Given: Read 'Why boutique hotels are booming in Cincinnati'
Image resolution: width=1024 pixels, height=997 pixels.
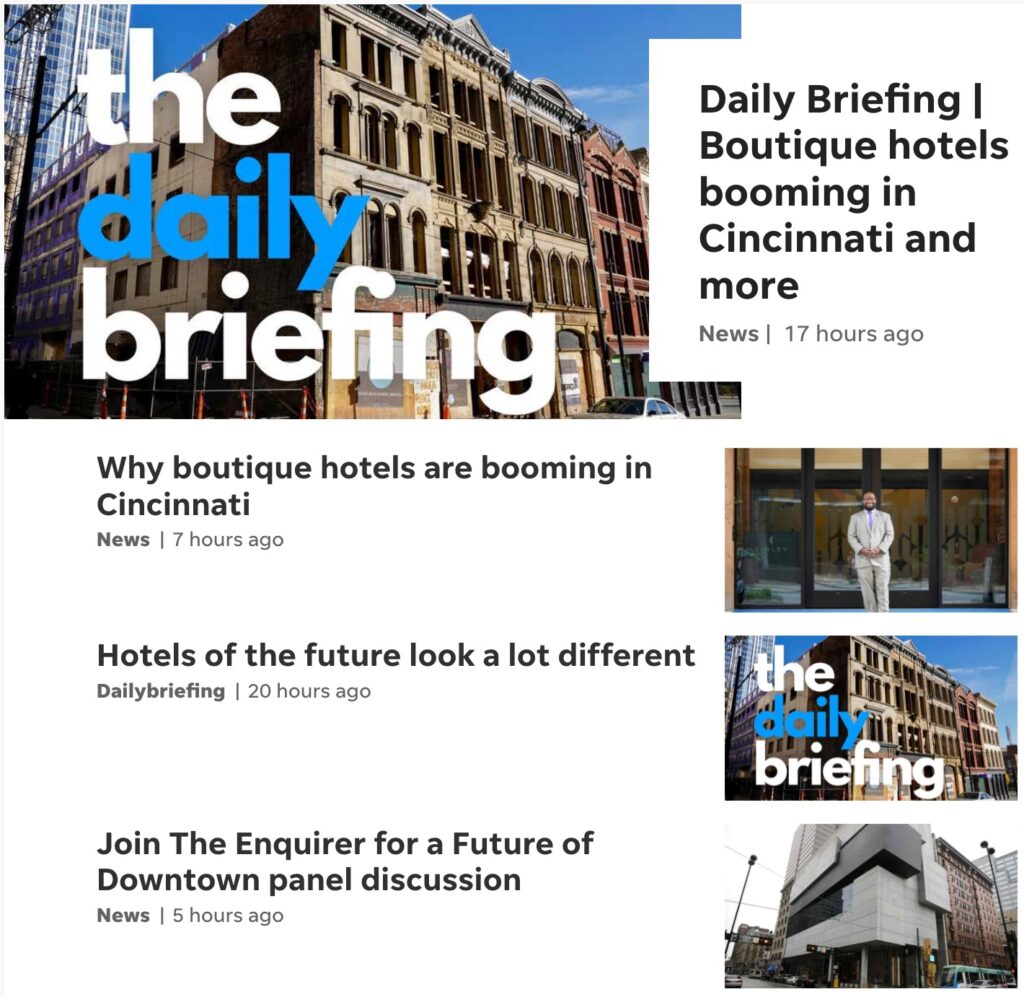Looking at the screenshot, I should click(374, 485).
